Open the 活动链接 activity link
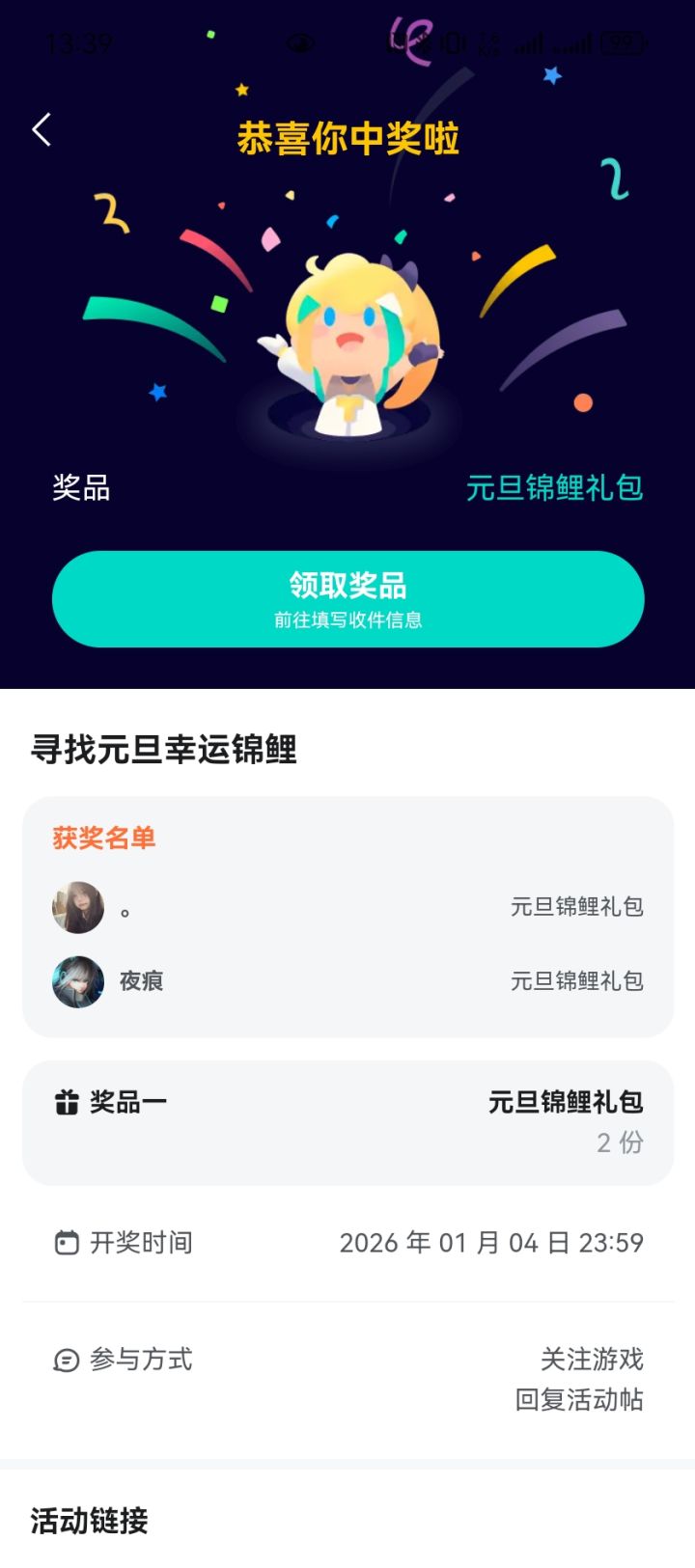Screen dimensions: 695x1568 tap(89, 1522)
